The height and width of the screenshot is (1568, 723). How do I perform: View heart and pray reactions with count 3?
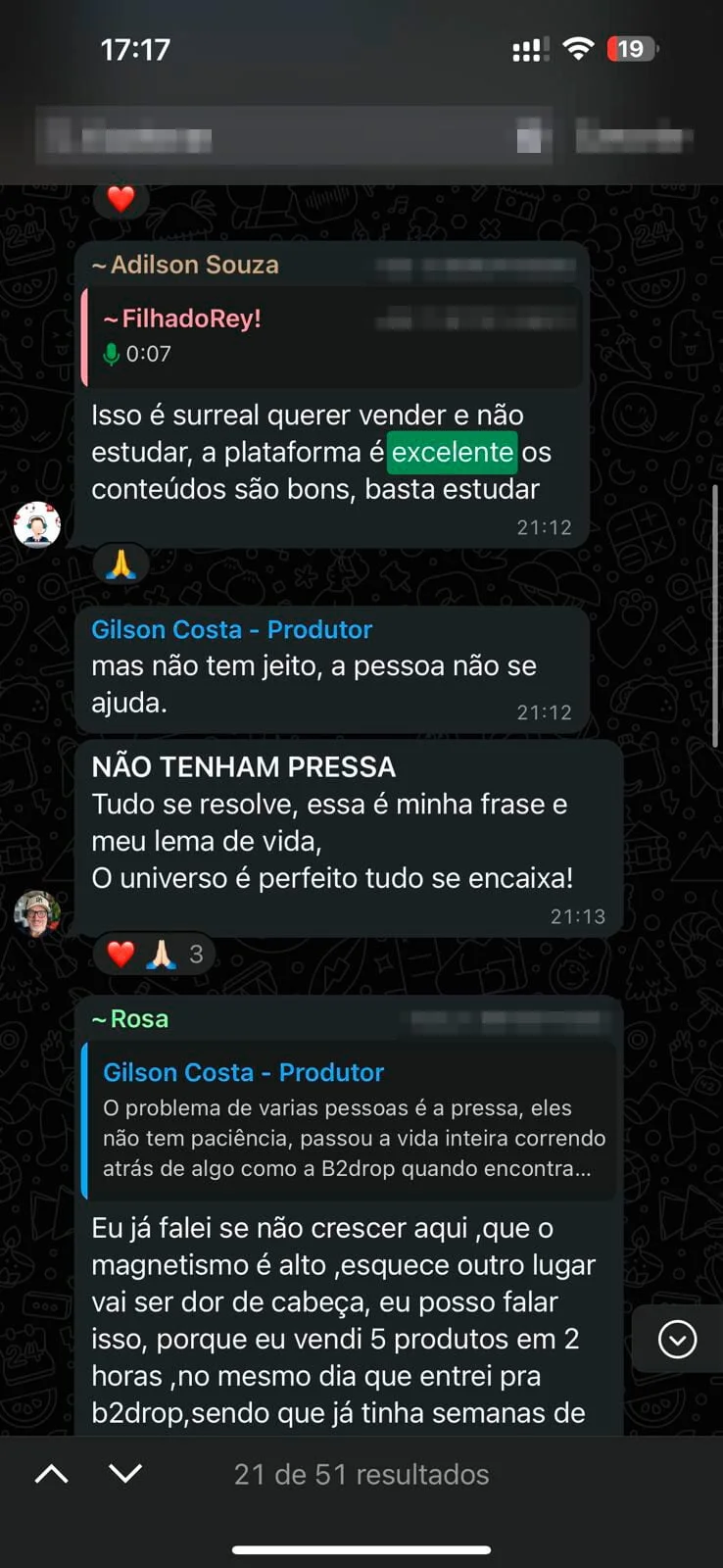pyautogui.click(x=154, y=954)
